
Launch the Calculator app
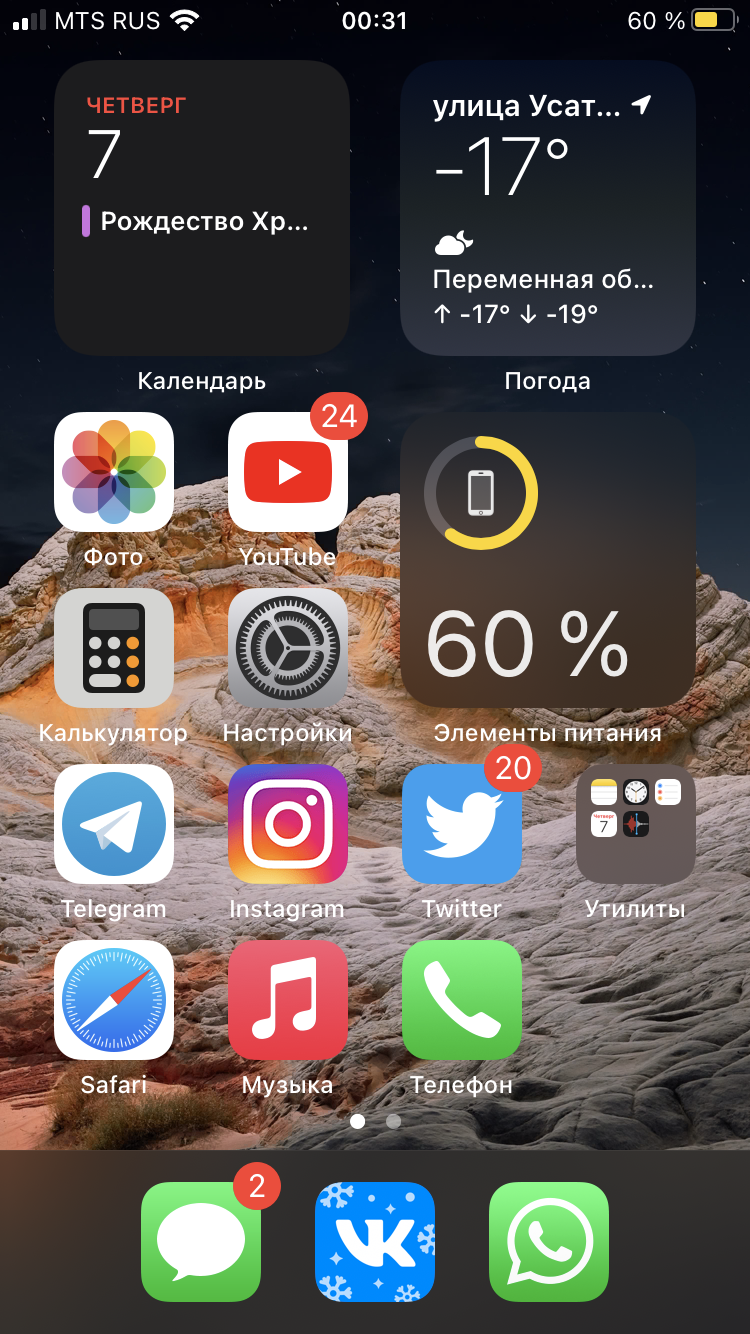(x=114, y=647)
